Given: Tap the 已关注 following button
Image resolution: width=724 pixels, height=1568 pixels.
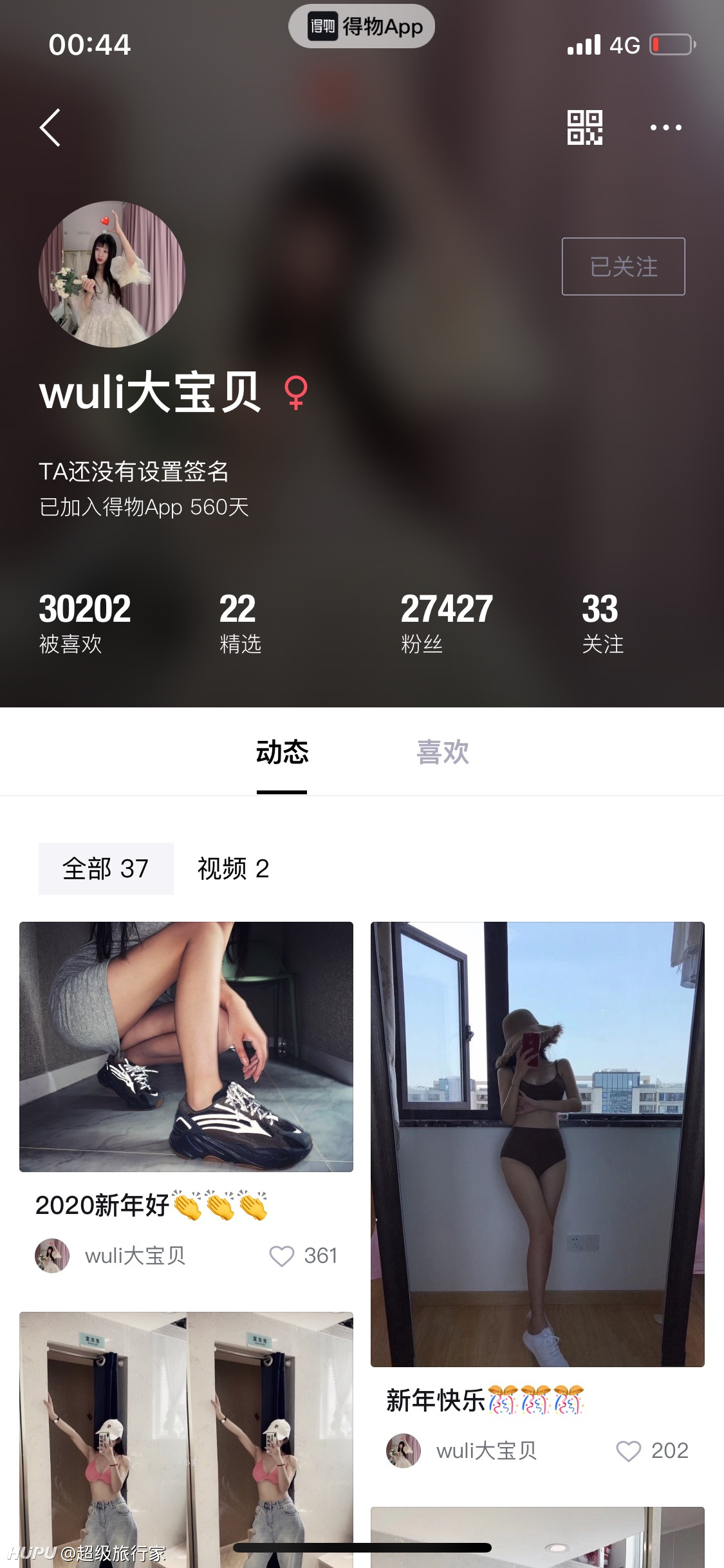Looking at the screenshot, I should [623, 266].
